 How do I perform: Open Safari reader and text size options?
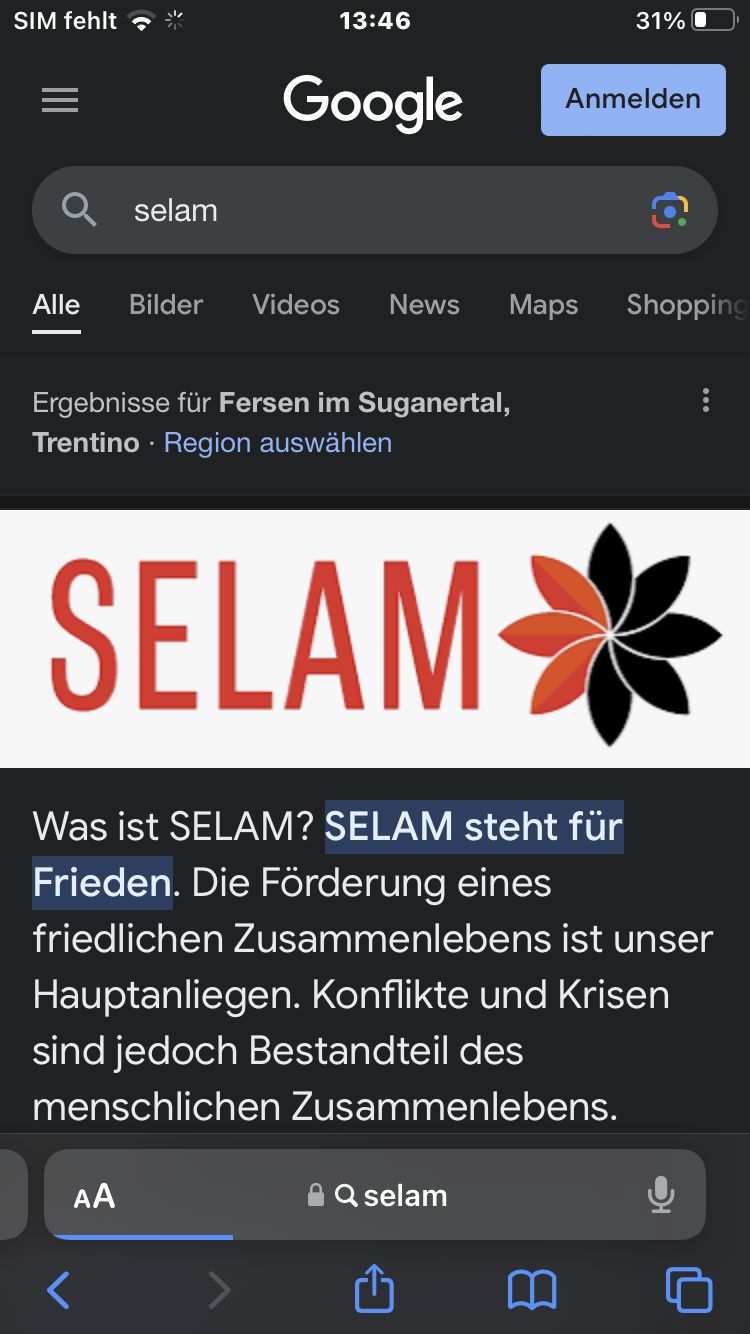pyautogui.click(x=95, y=1196)
